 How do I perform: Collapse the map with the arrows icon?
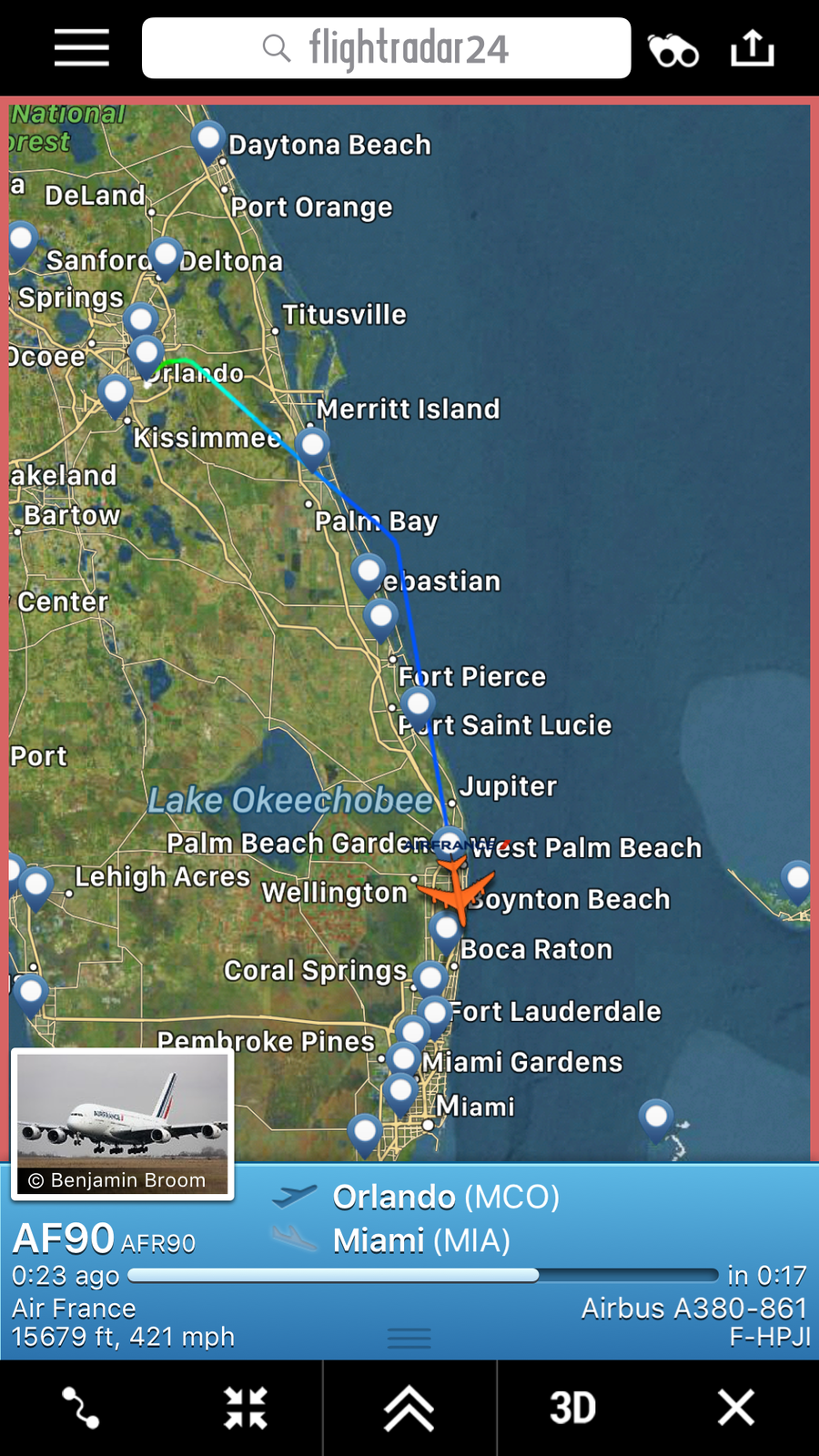(x=246, y=1407)
